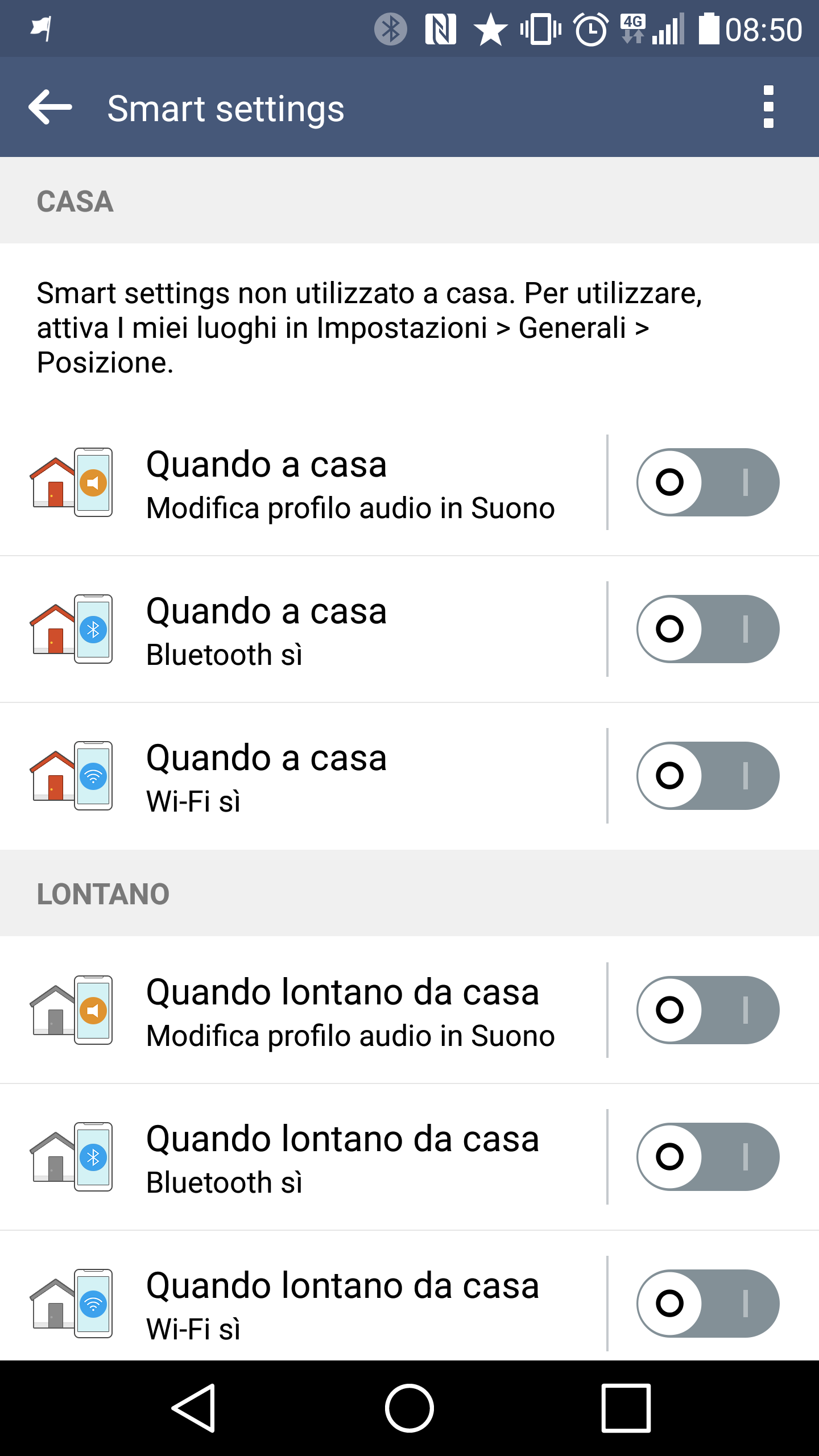Enable Bluetooth sì switch for Quando a casa
This screenshot has width=819, height=1456.
point(708,629)
